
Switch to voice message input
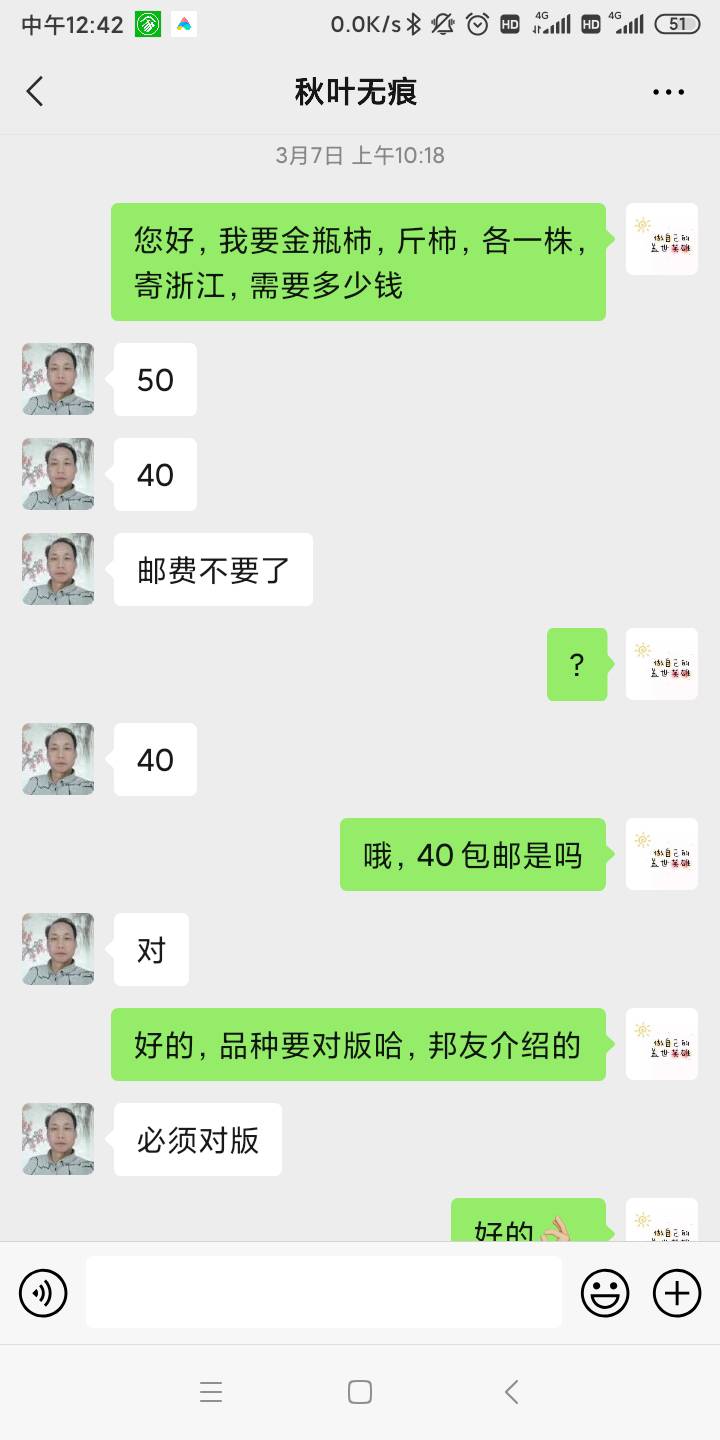pos(43,1293)
